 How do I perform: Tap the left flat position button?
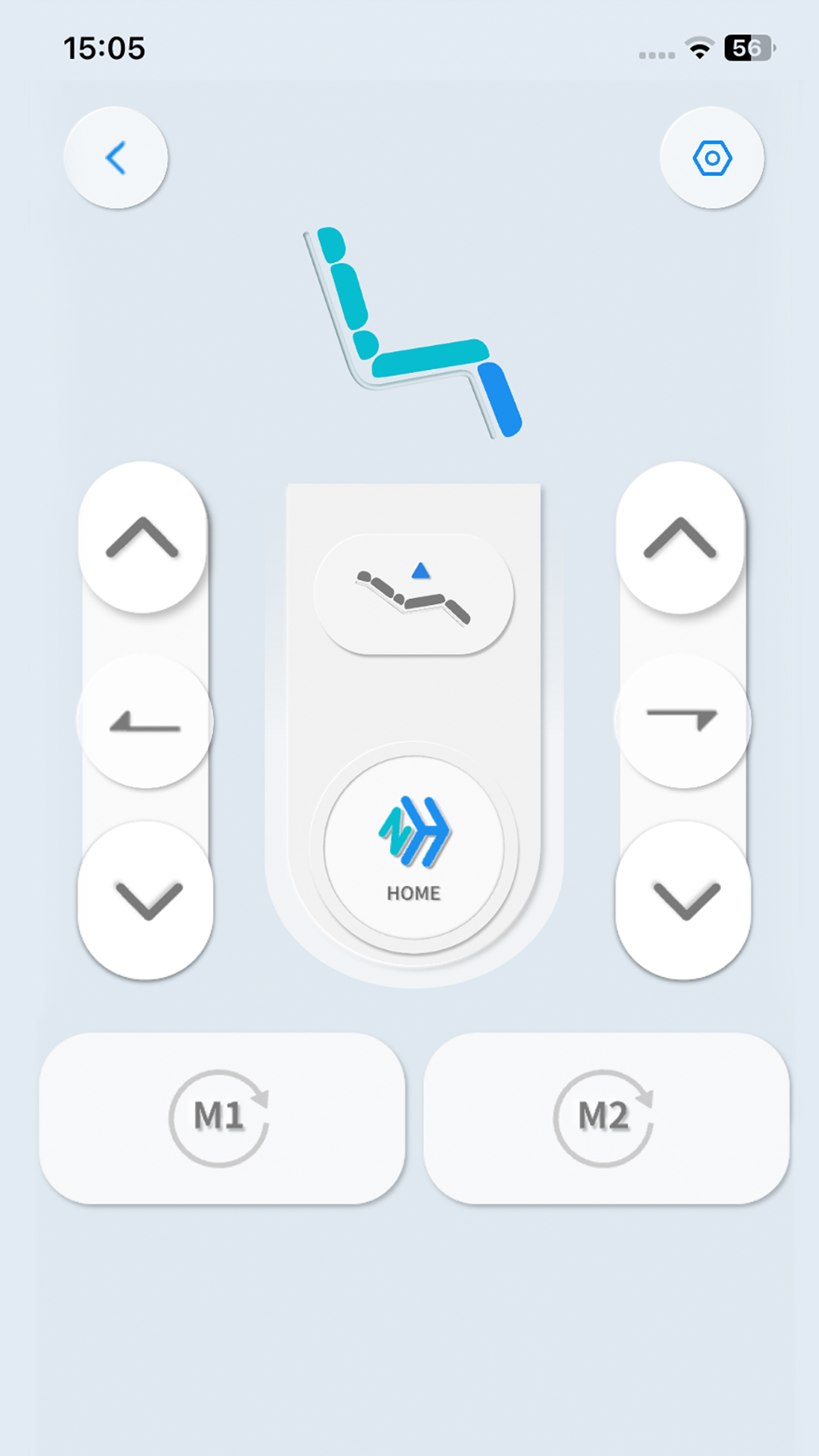145,720
